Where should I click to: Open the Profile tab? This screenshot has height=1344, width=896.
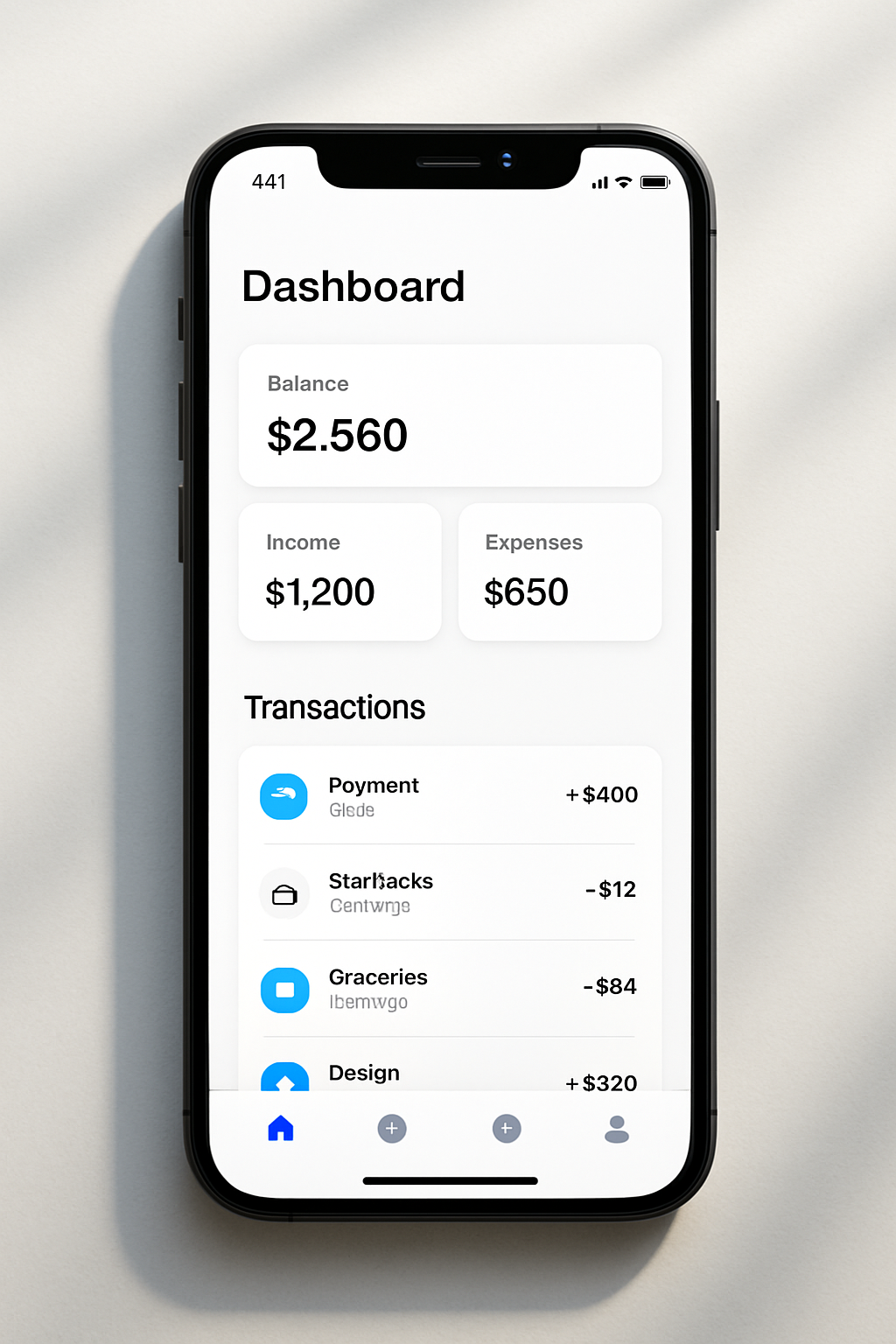point(617,1129)
